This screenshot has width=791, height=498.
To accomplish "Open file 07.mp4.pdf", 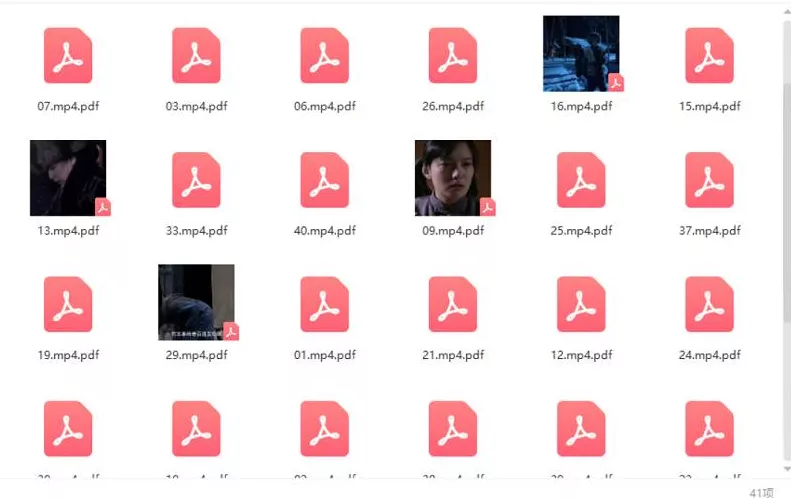I will [x=68, y=56].
